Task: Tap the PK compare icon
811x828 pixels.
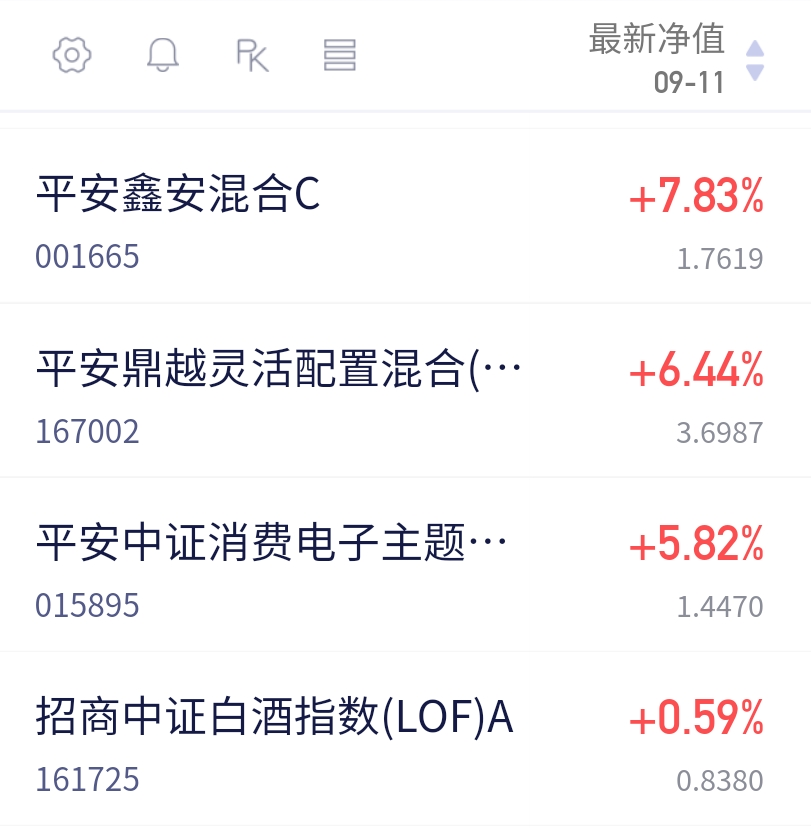Action: (252, 55)
